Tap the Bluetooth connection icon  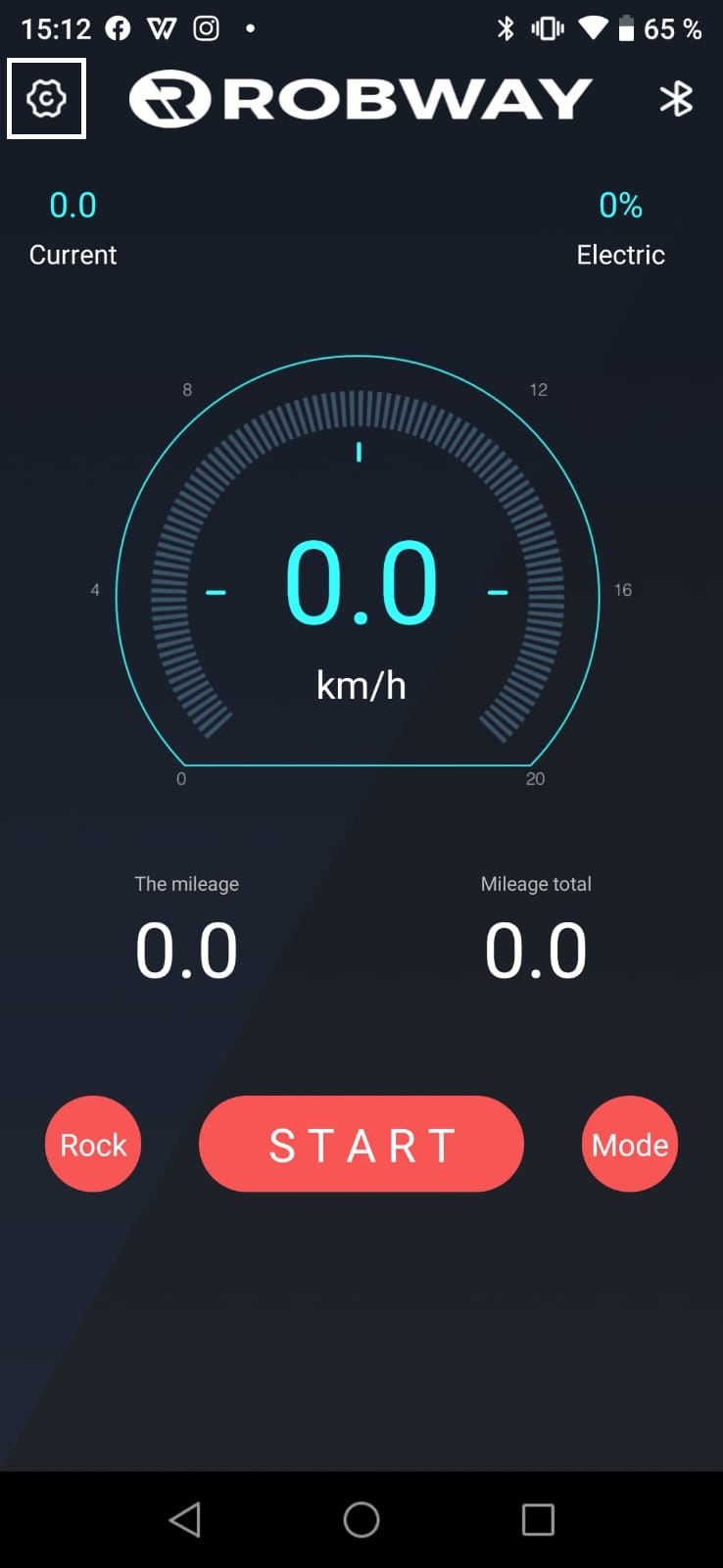click(x=676, y=99)
